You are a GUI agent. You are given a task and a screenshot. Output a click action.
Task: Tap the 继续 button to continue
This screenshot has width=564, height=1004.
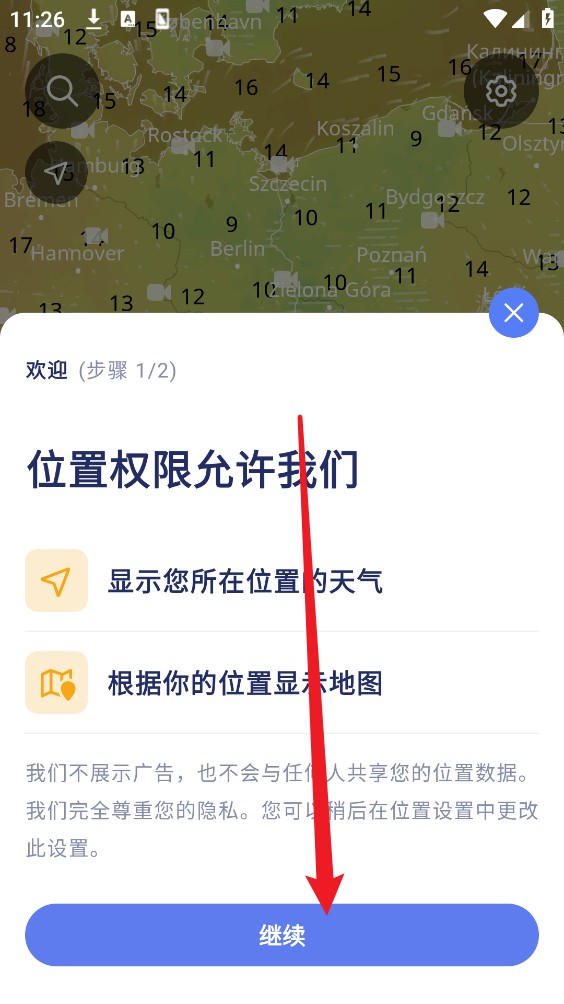(282, 935)
